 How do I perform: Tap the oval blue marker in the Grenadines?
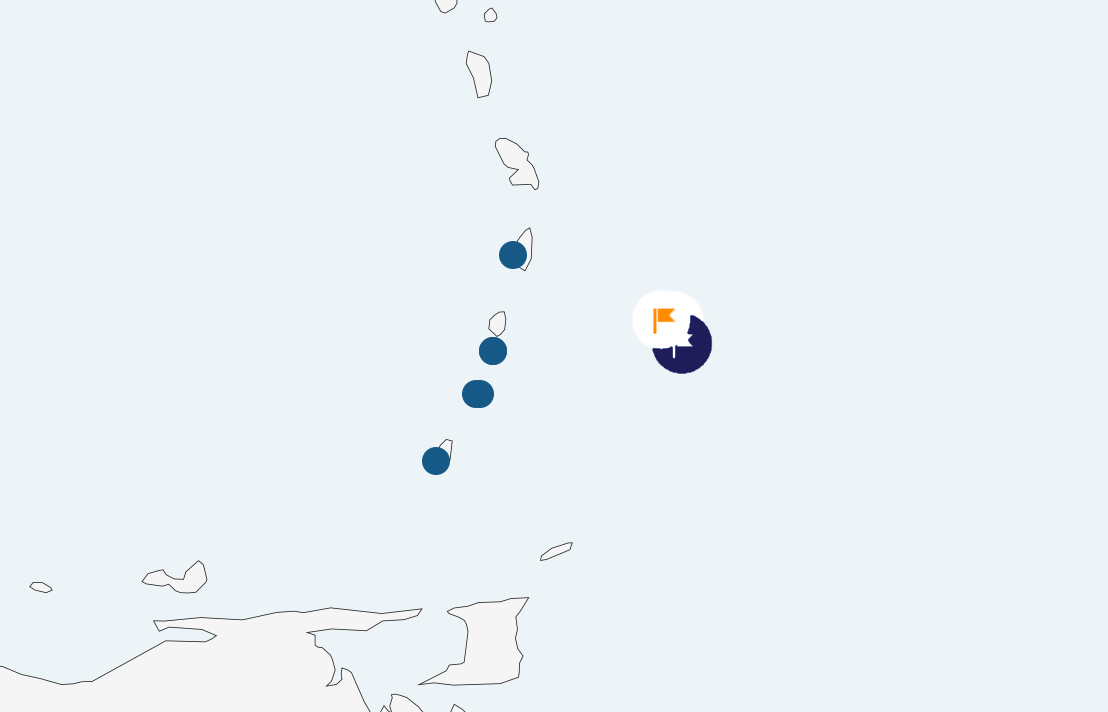[478, 394]
